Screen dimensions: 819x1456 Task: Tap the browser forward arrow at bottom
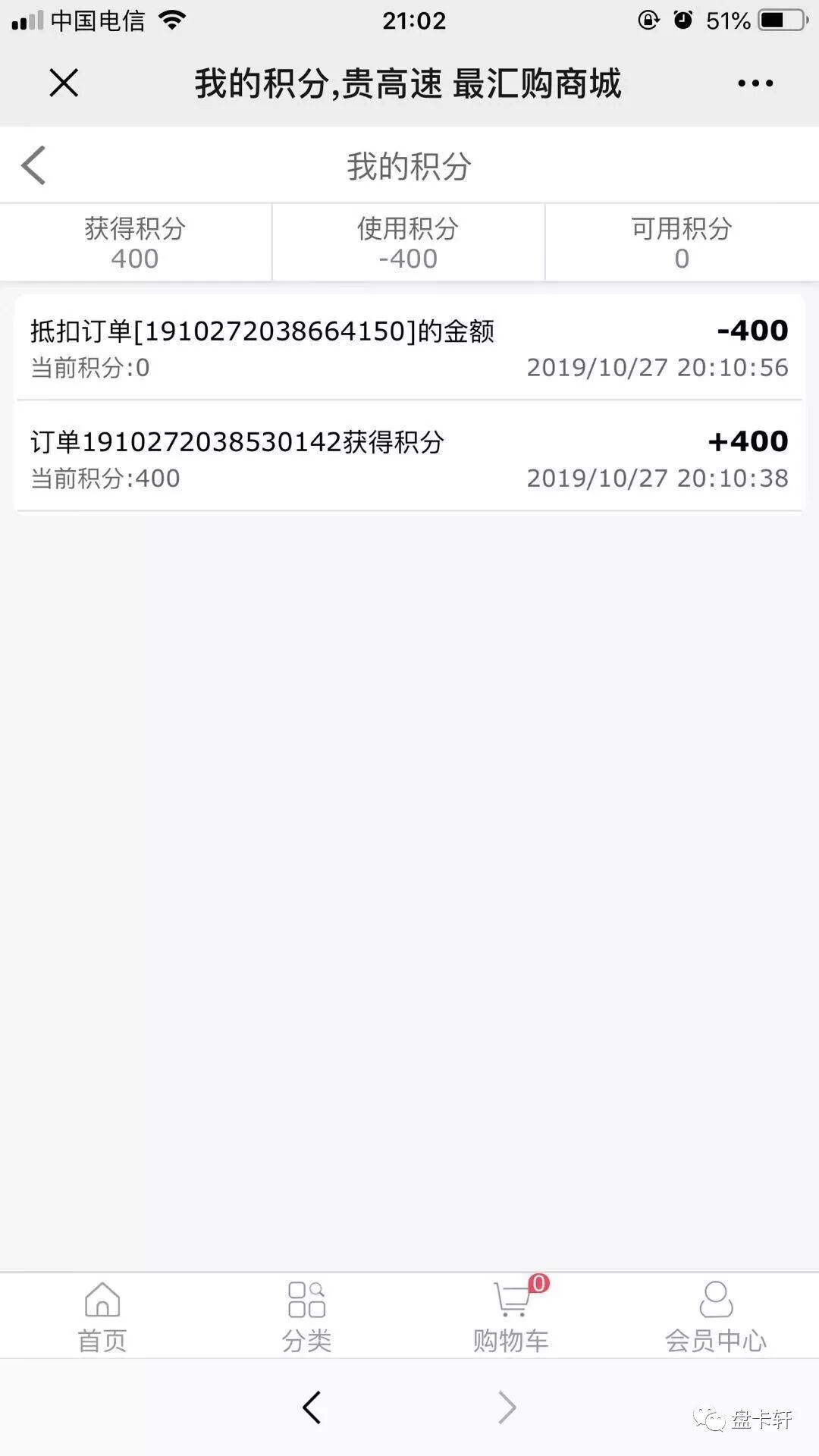pyautogui.click(x=507, y=1407)
